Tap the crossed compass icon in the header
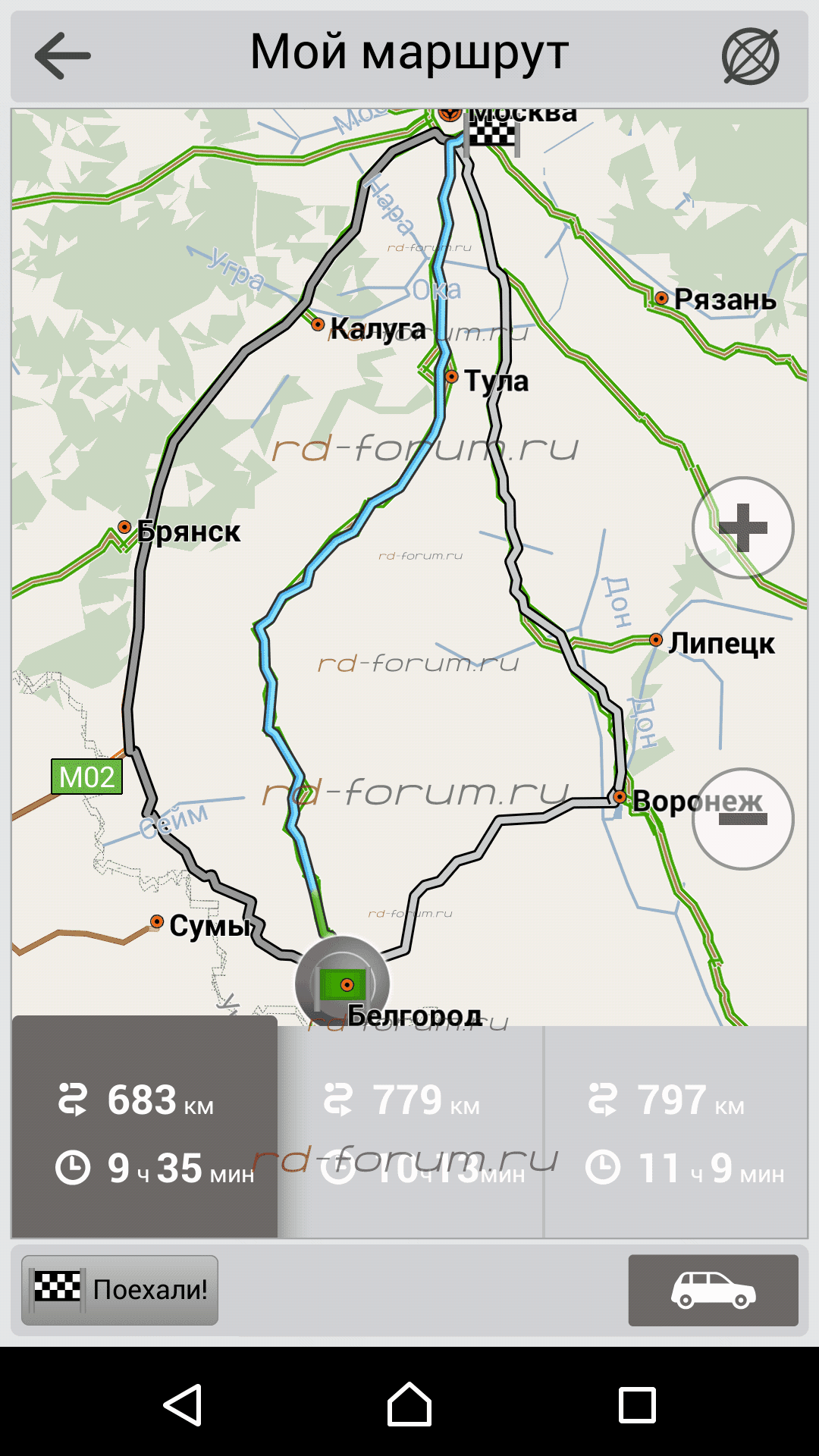 point(750,56)
